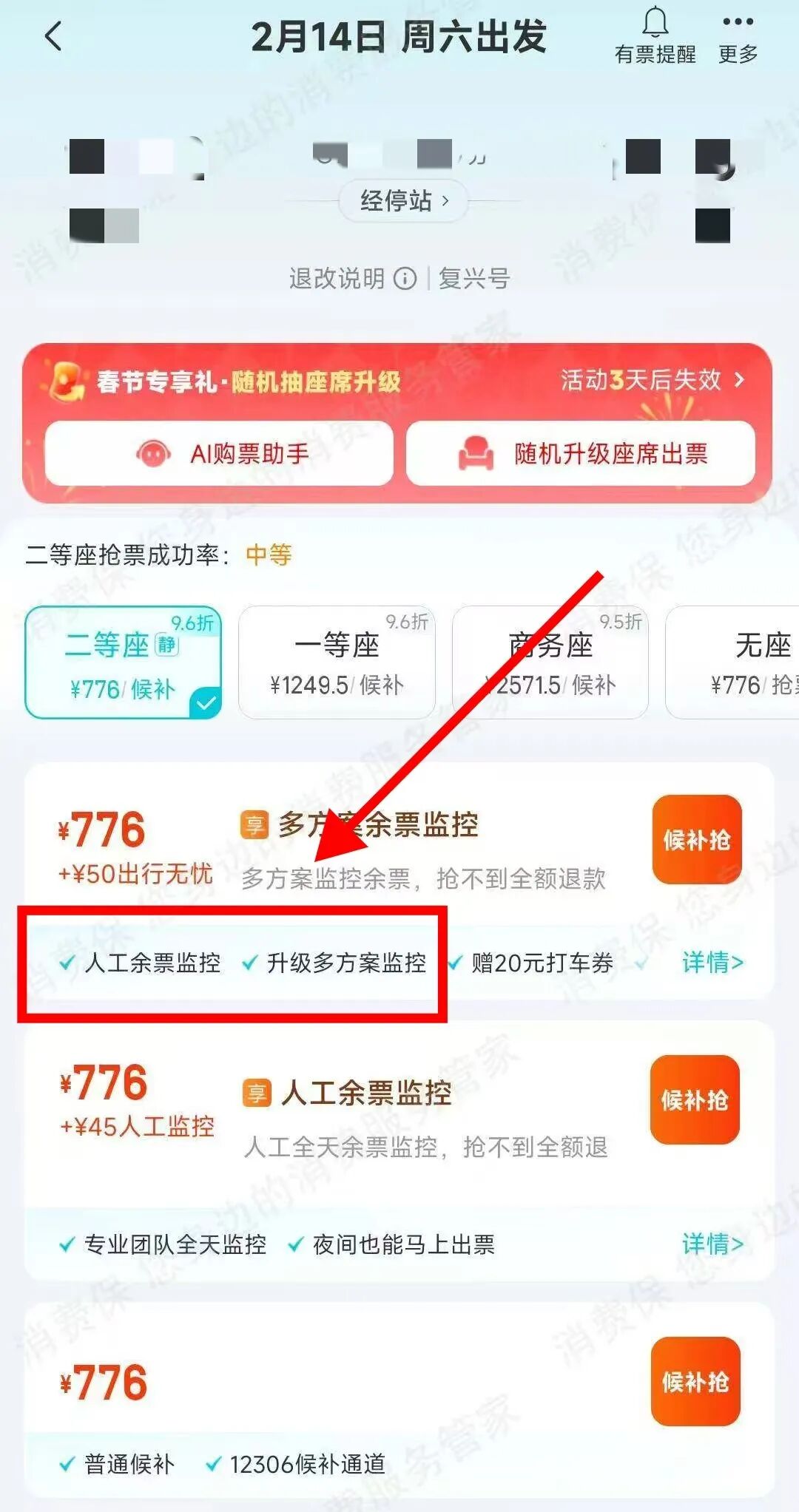Select the 商务座 seat class
Screen dimensions: 799x1512
pos(550,662)
